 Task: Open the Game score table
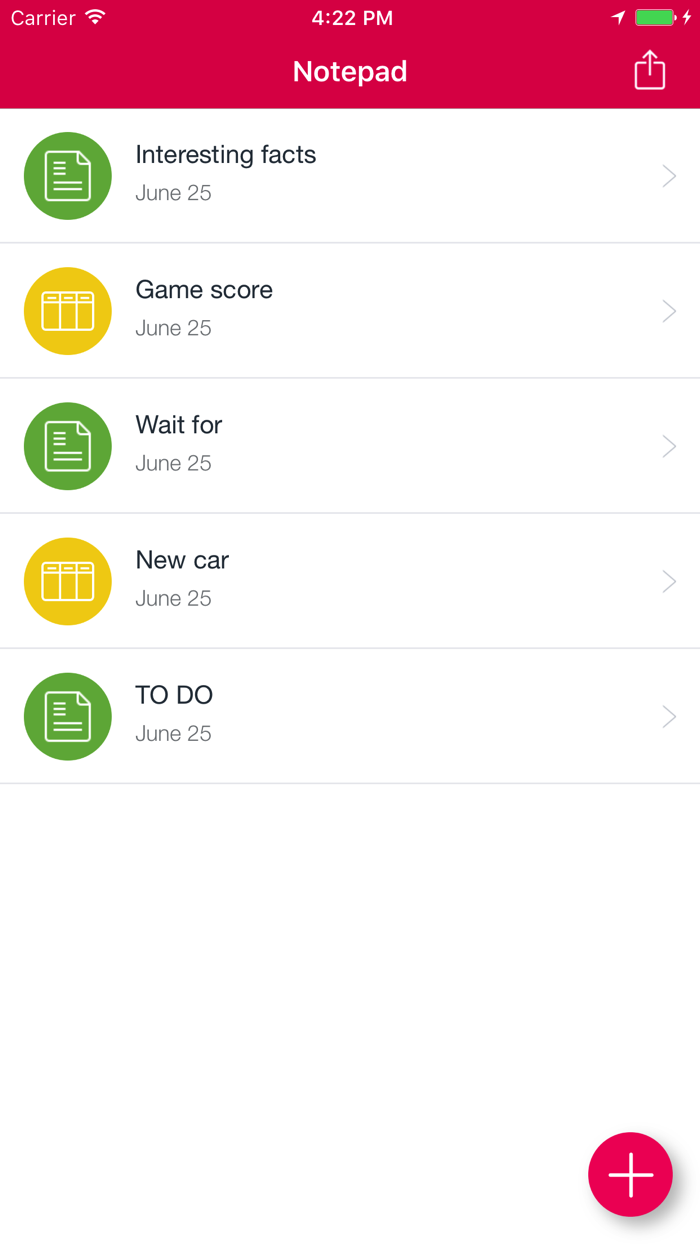pos(350,310)
